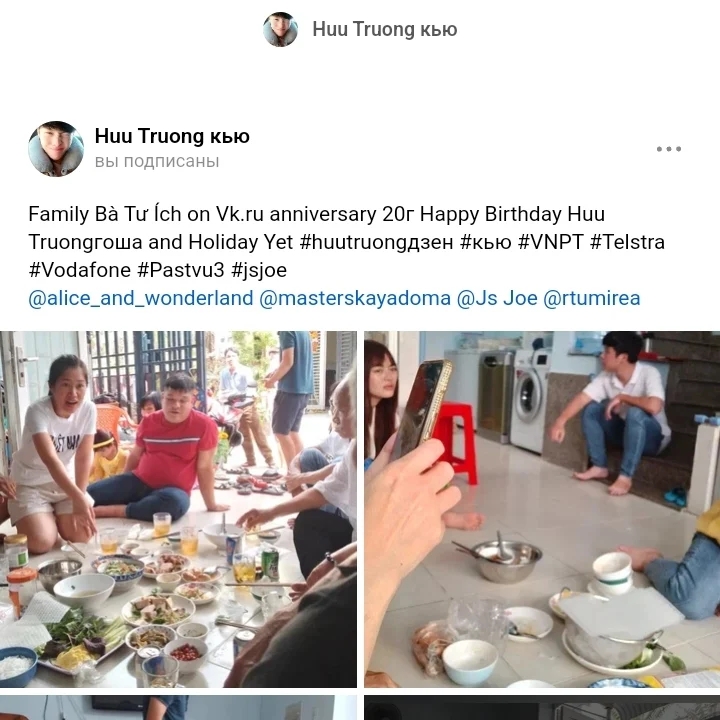
Task: Open the @rtumirea mention
Action: (591, 298)
